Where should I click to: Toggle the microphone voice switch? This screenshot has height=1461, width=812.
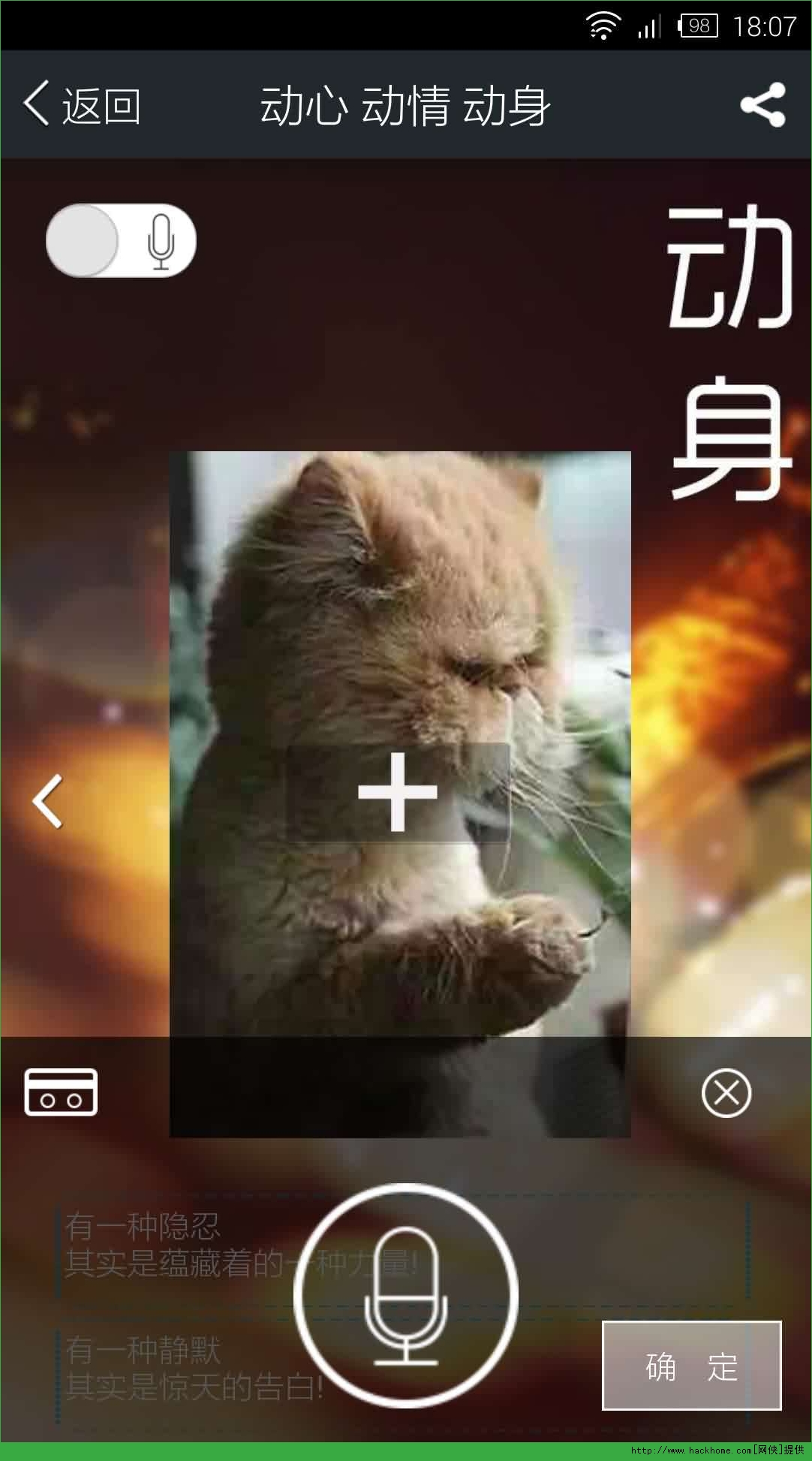pyautogui.click(x=121, y=240)
